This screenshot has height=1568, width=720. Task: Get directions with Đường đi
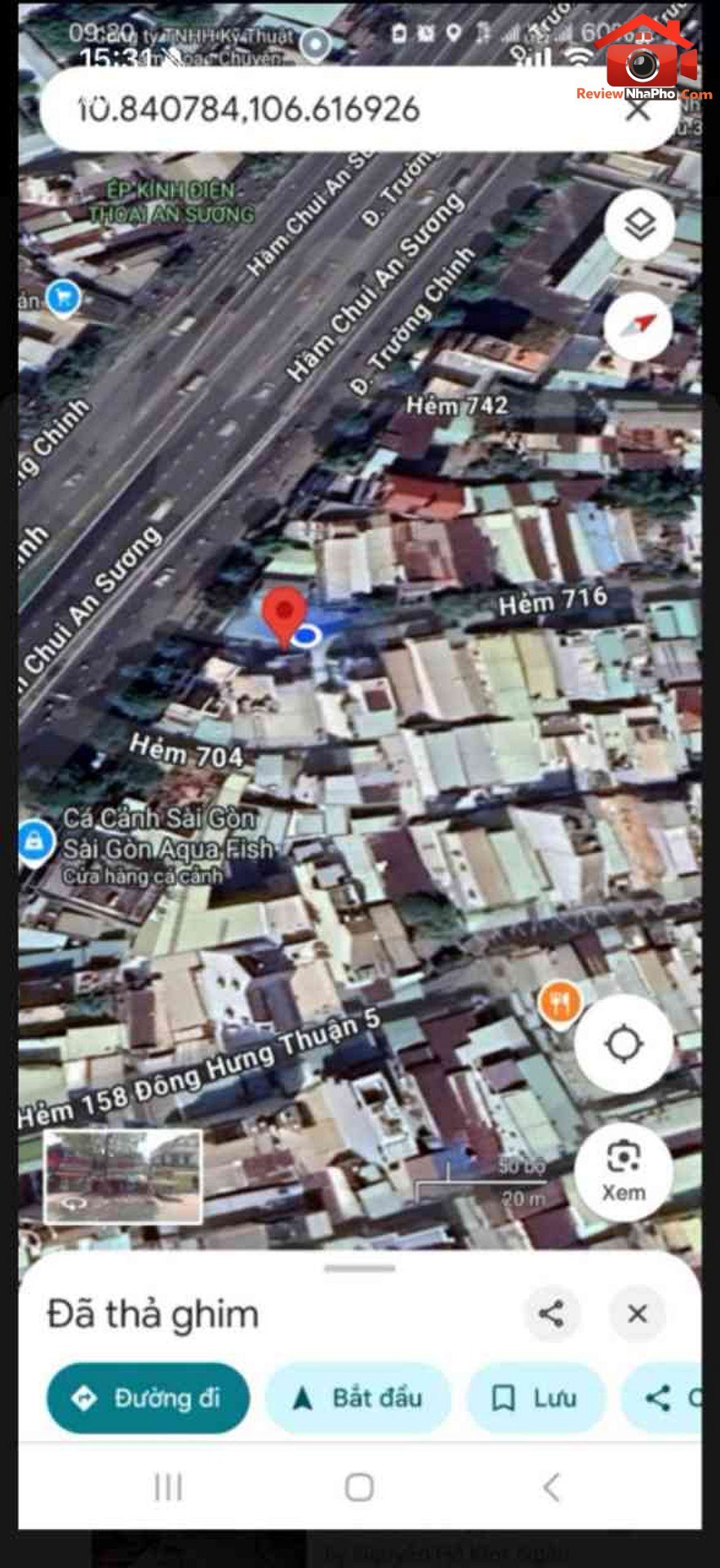(148, 1398)
